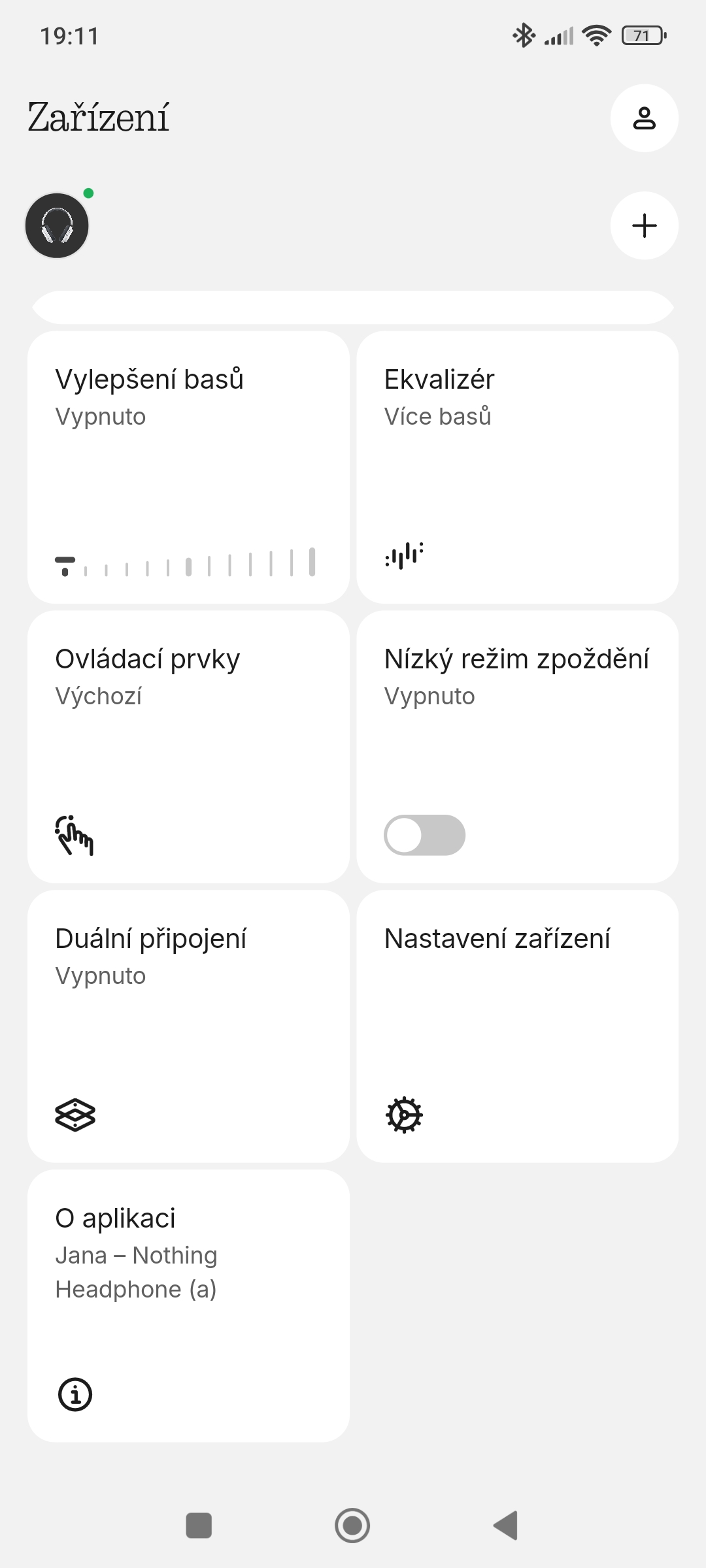
Task: Go back using system back button
Action: tap(506, 1526)
